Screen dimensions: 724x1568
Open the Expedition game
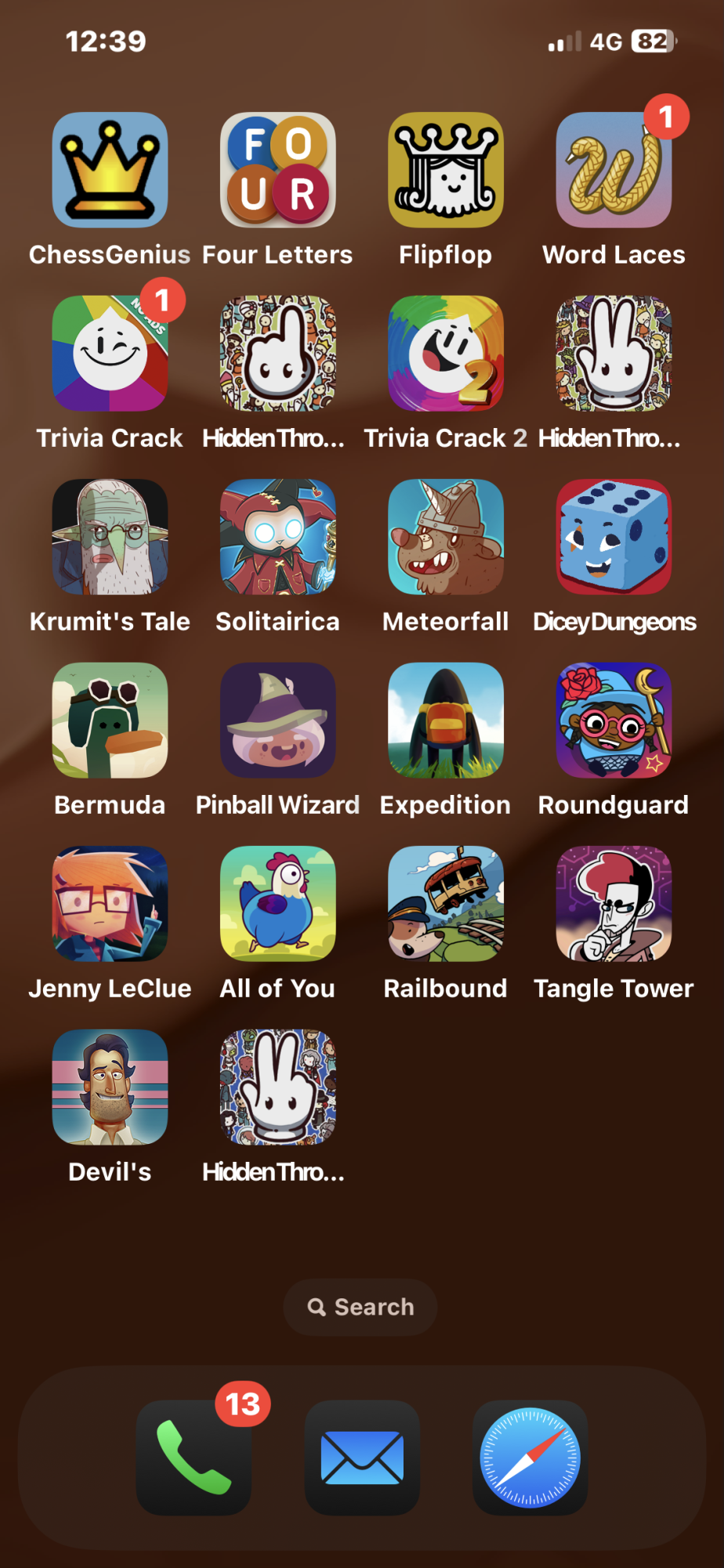pos(446,720)
